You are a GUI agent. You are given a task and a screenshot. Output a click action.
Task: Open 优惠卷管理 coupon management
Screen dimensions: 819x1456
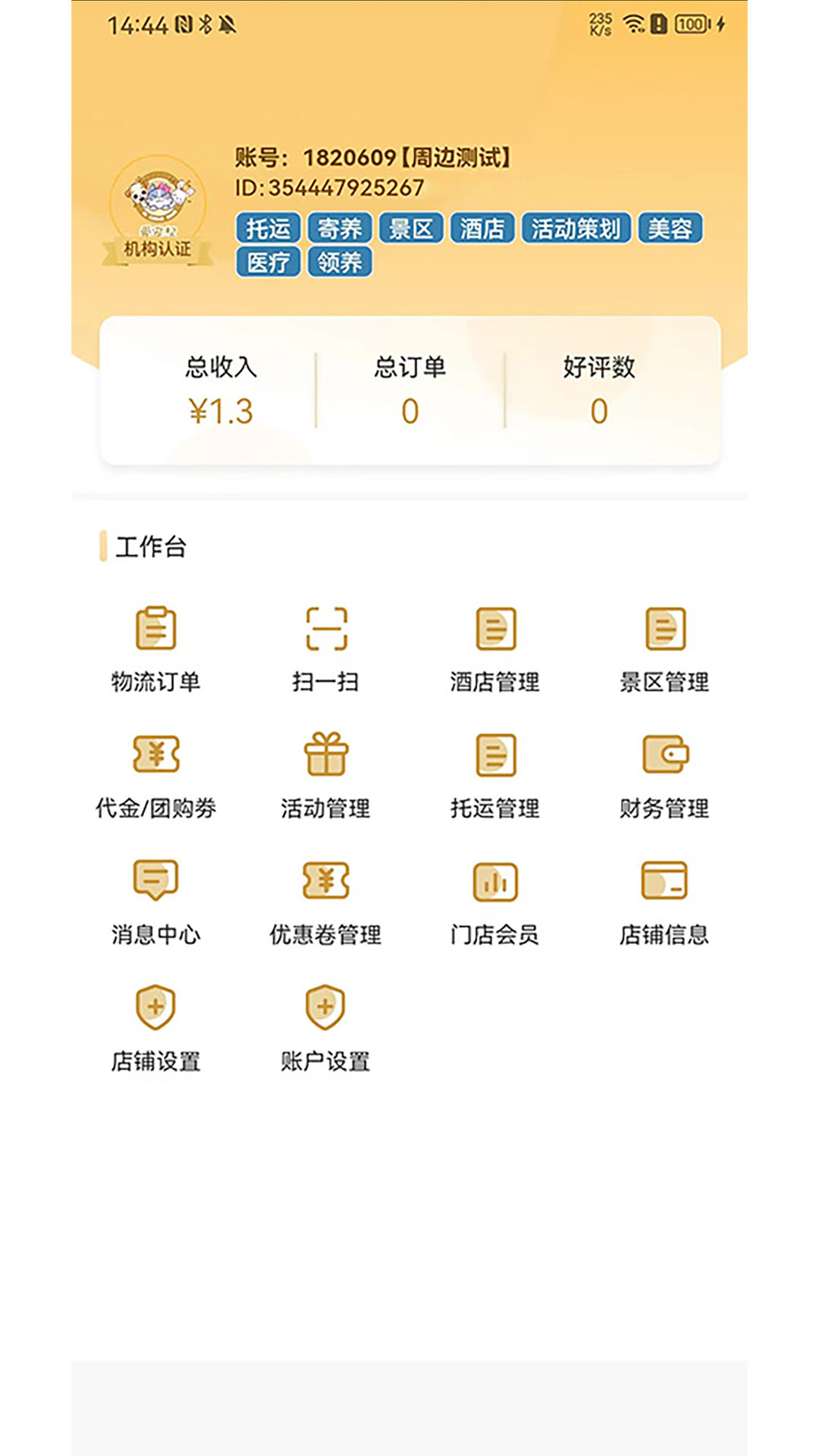(325, 900)
